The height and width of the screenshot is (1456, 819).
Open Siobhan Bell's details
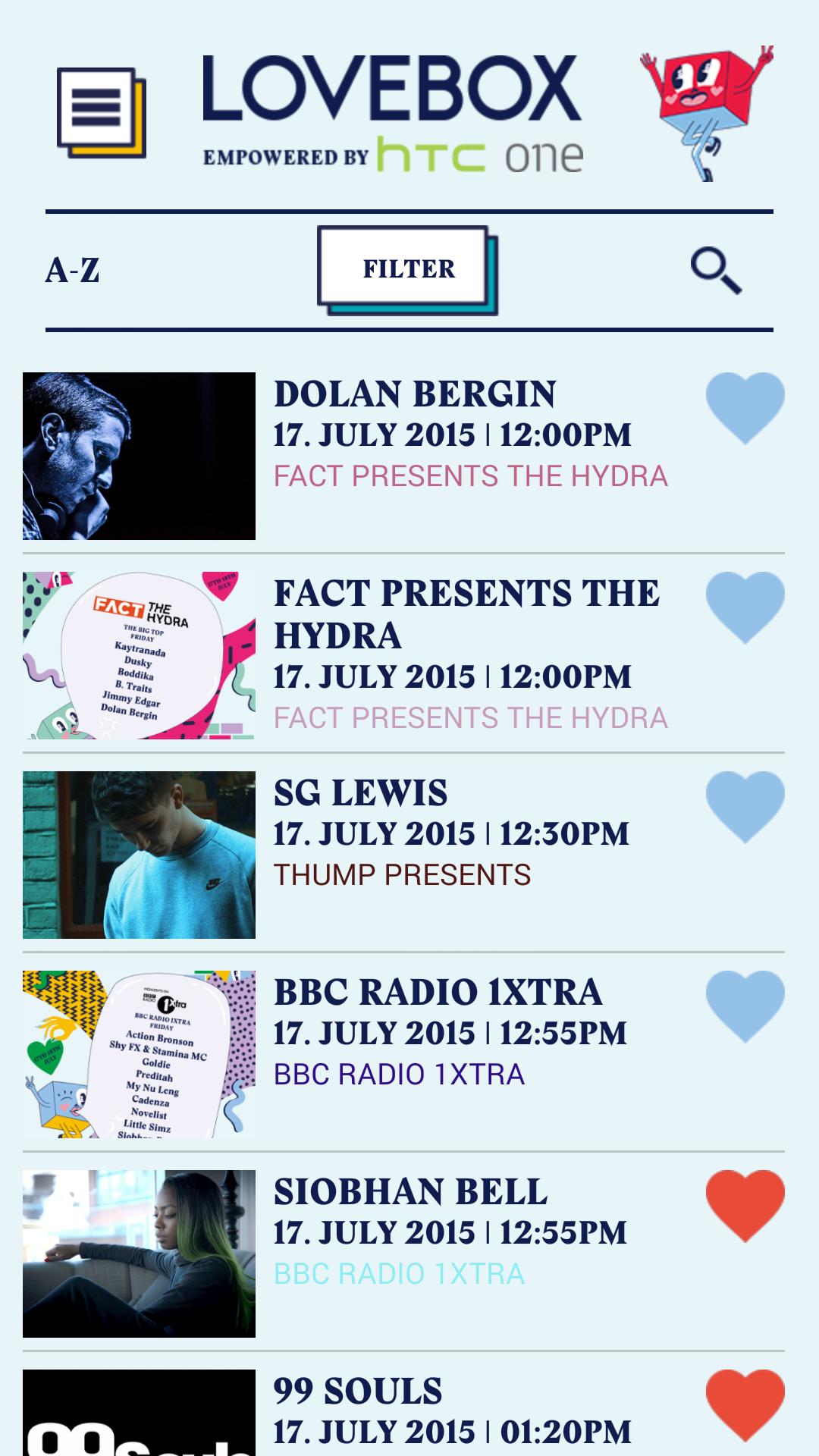pos(410,1192)
